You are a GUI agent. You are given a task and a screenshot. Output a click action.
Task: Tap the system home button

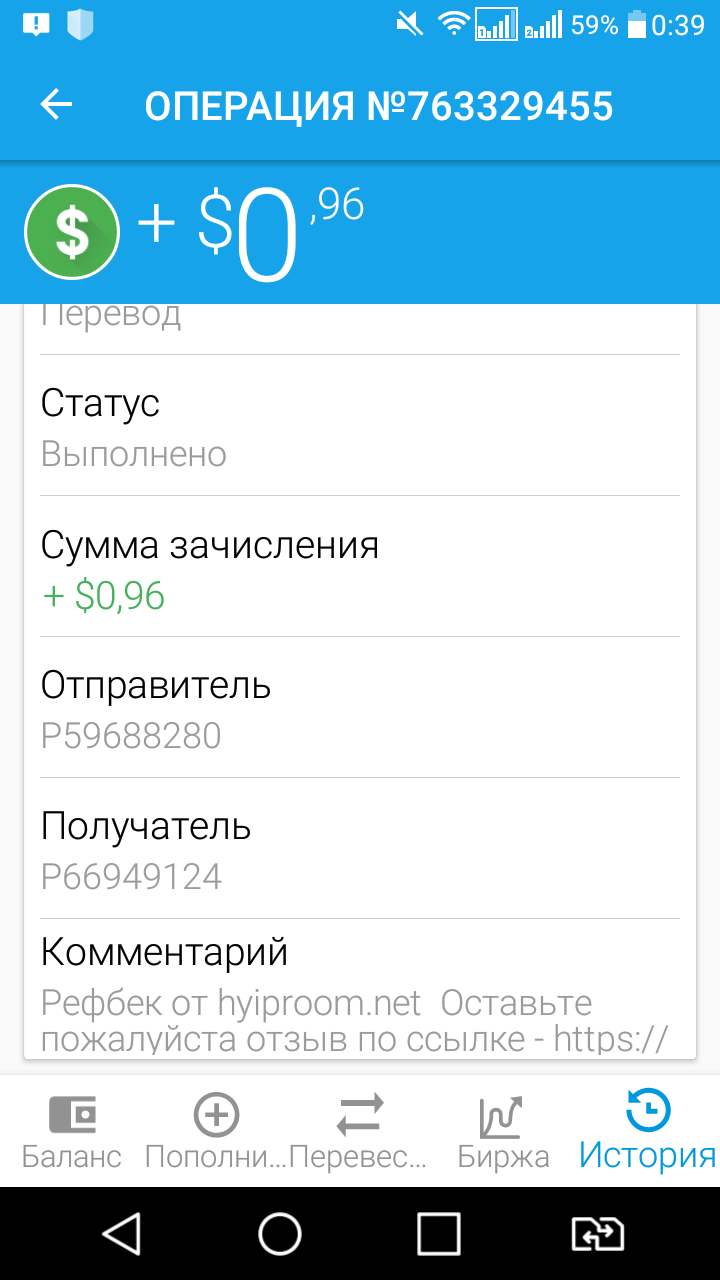[280, 1234]
